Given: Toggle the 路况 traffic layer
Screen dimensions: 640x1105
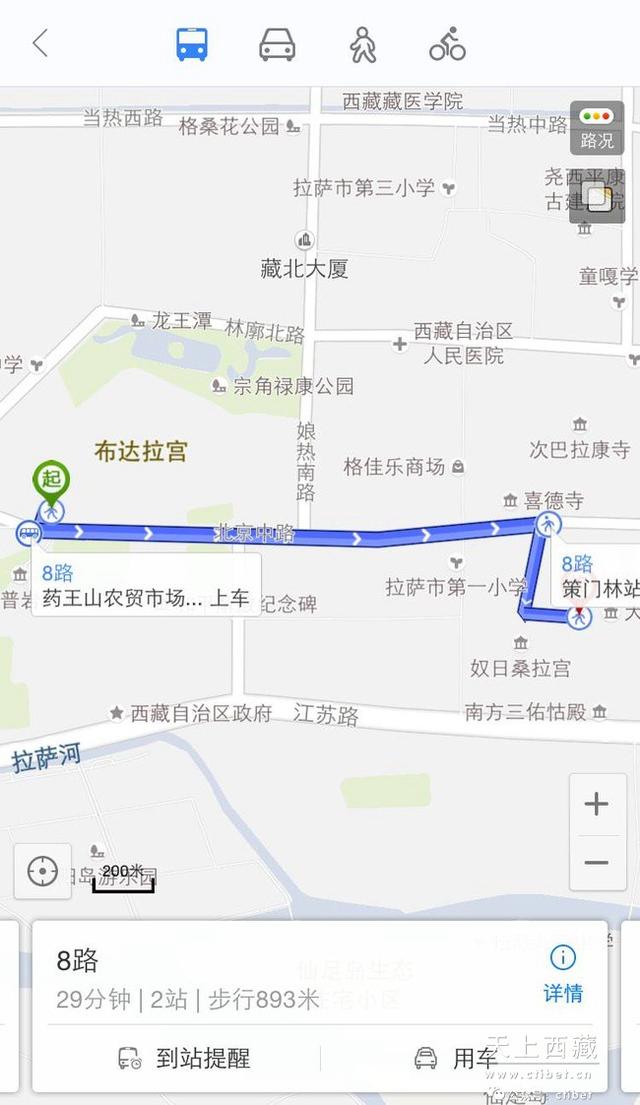Looking at the screenshot, I should (597, 127).
